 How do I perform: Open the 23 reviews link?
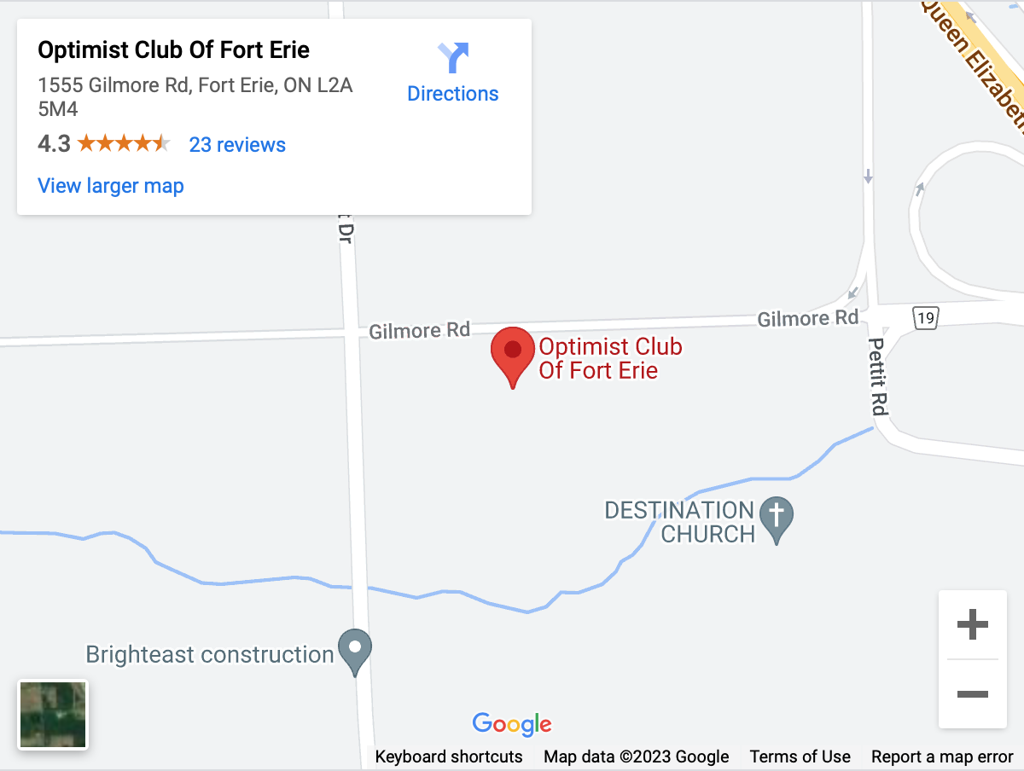[237, 145]
